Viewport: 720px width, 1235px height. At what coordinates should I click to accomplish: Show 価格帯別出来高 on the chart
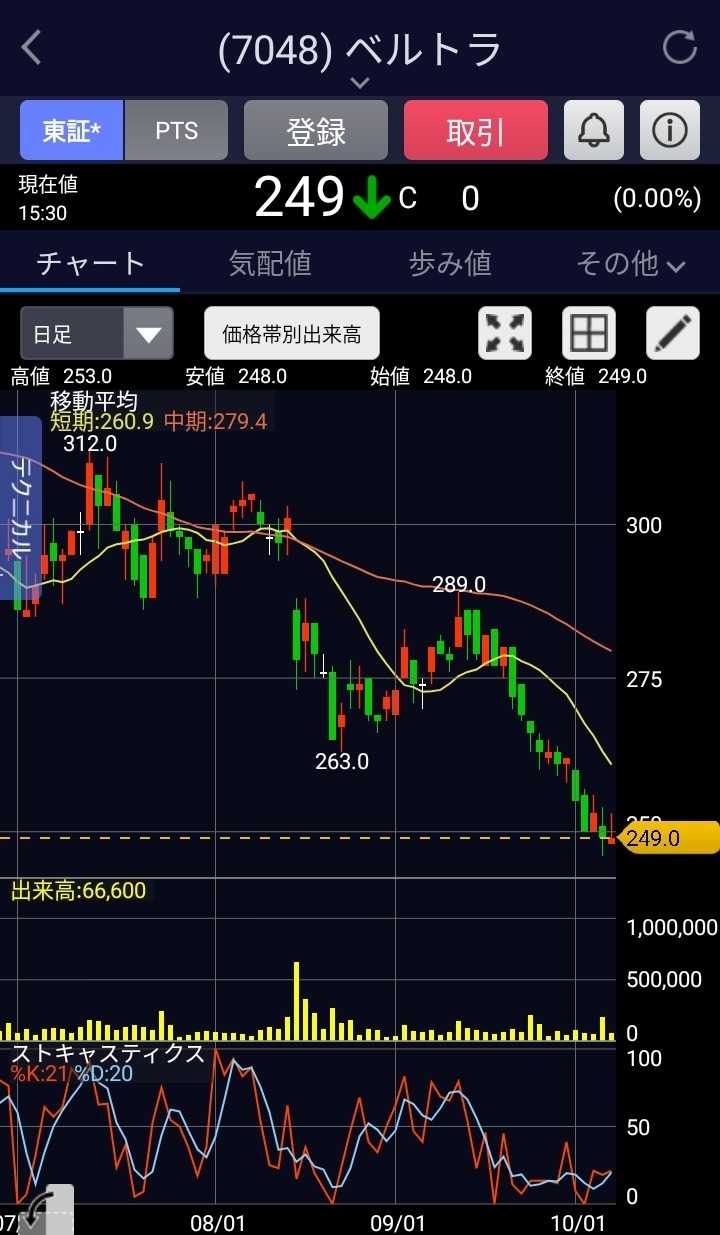[x=292, y=334]
